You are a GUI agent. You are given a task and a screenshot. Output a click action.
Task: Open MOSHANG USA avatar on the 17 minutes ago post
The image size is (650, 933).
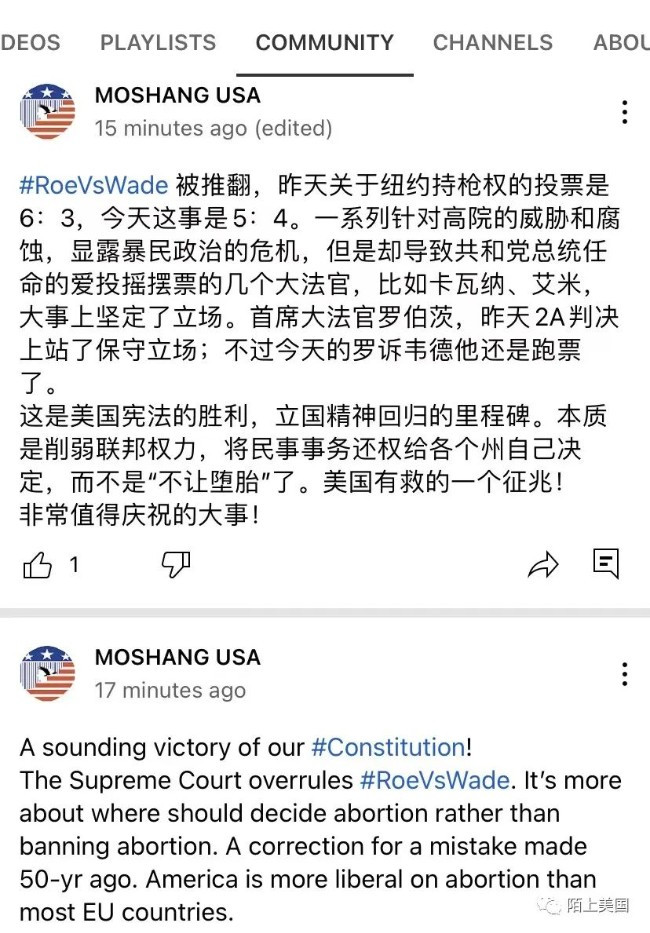[47, 673]
